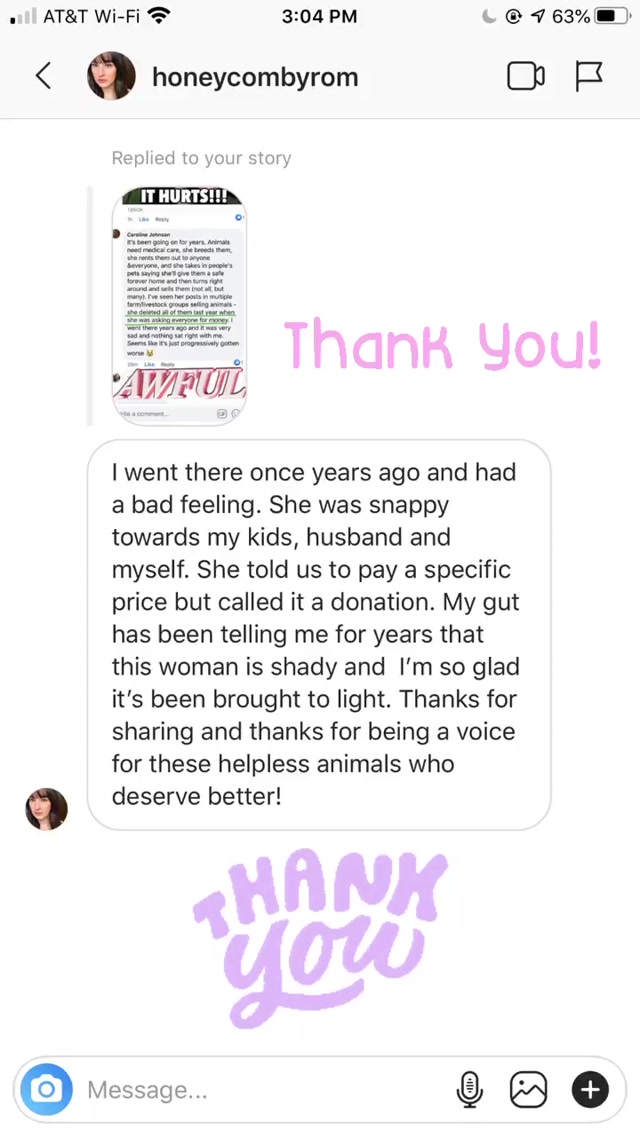Start a video call
Screen dimensions: 640x1136
coord(525,76)
